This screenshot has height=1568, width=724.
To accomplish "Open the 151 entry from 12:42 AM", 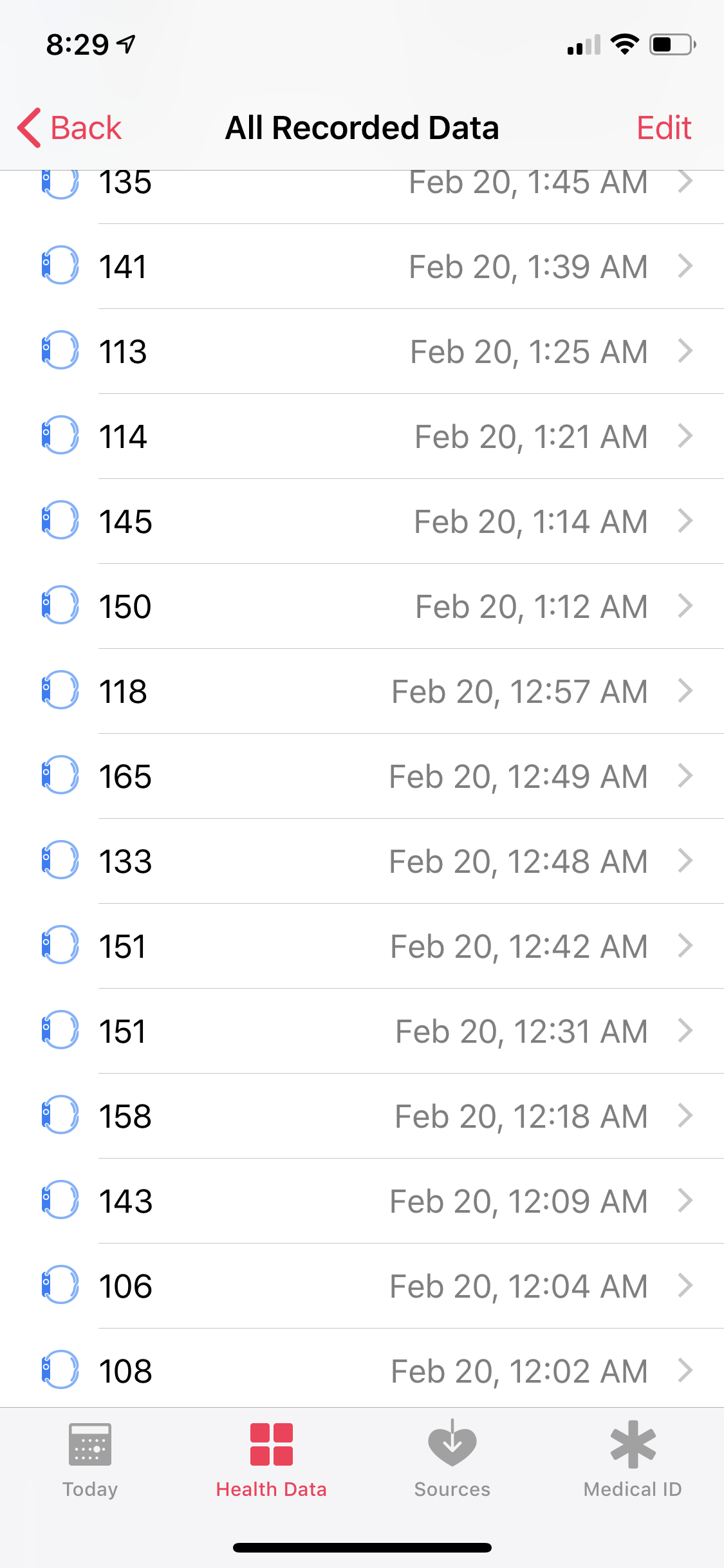I will click(x=362, y=946).
